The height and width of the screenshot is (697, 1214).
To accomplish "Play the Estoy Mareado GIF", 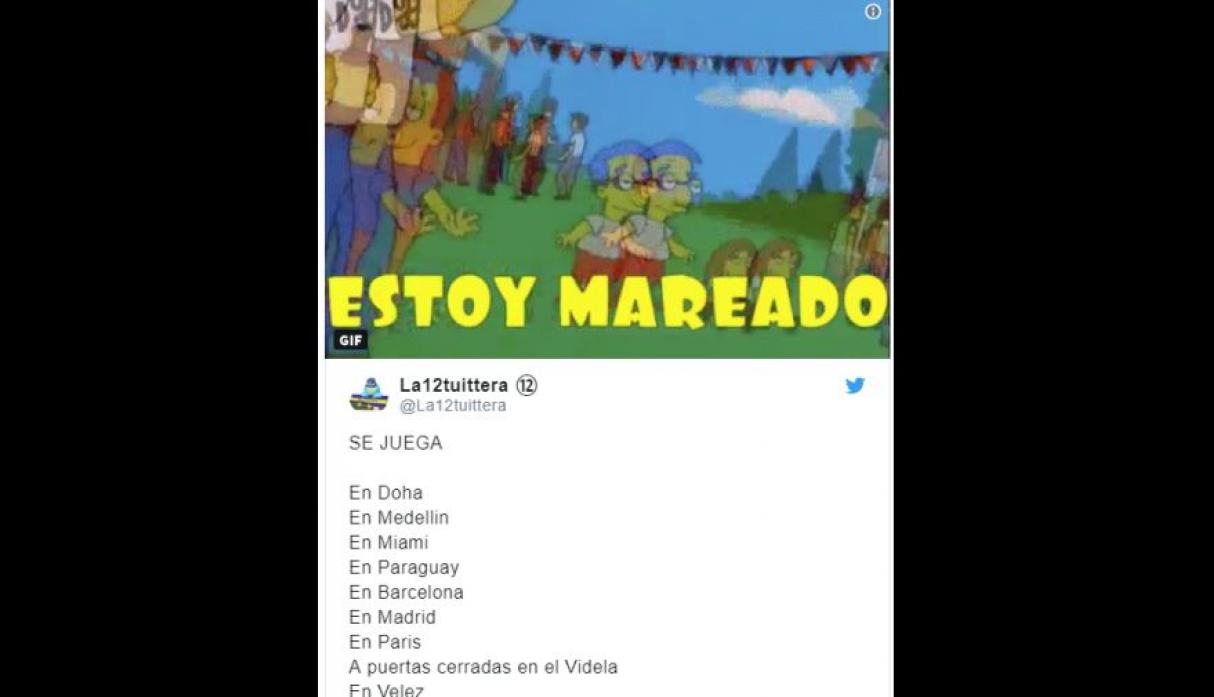I will click(x=607, y=180).
